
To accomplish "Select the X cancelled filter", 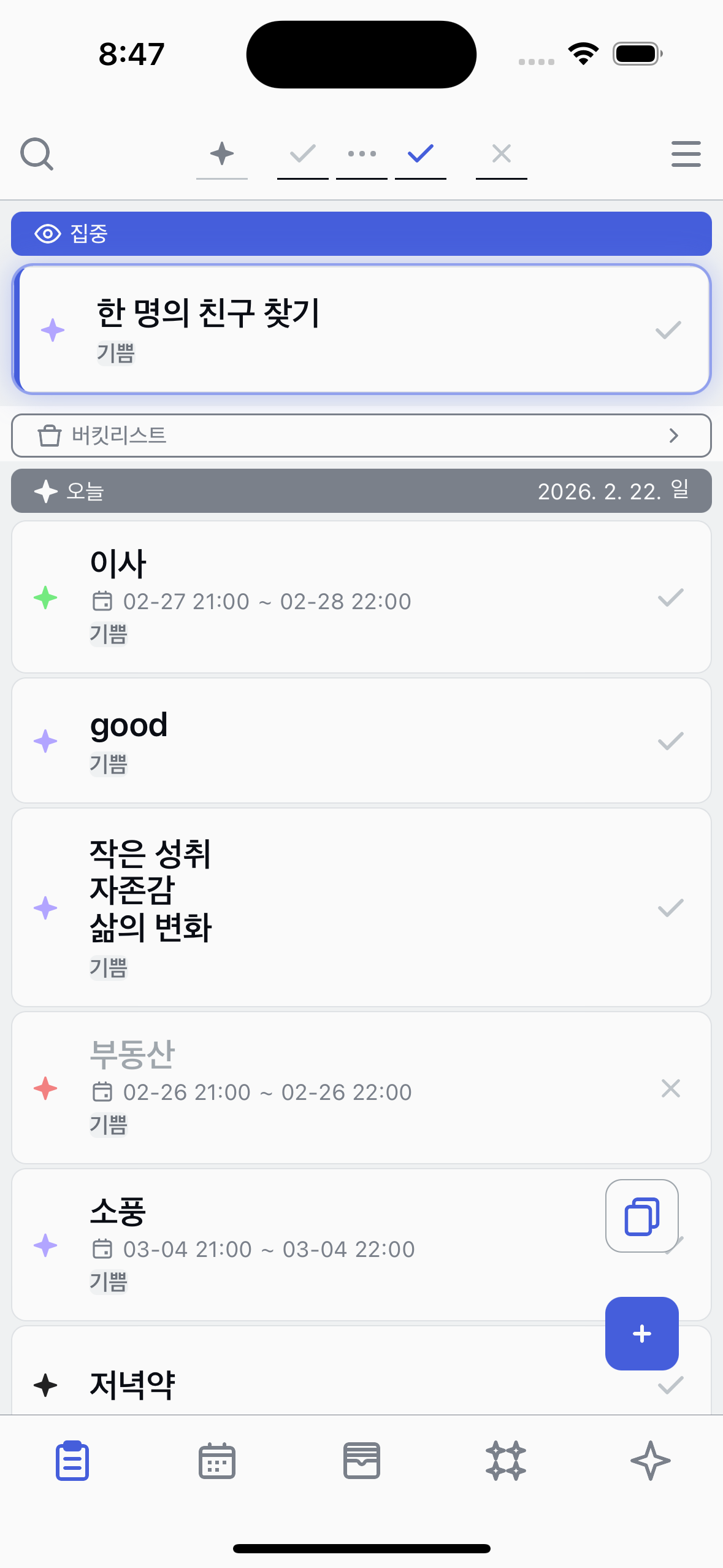I will (502, 154).
